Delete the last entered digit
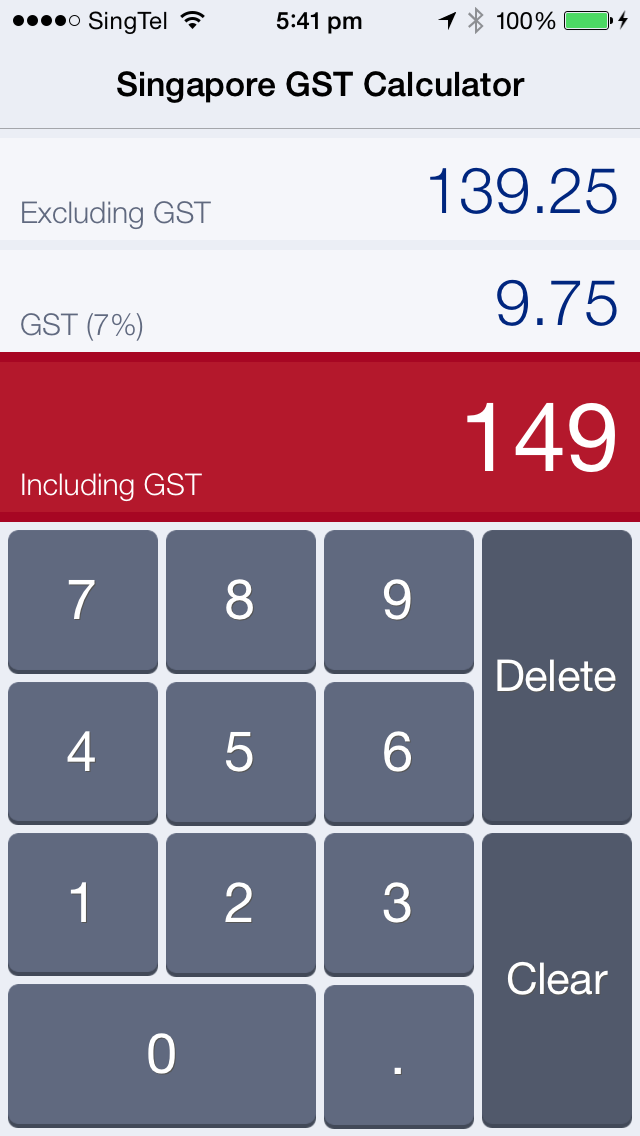This screenshot has height=1136, width=640. [557, 677]
